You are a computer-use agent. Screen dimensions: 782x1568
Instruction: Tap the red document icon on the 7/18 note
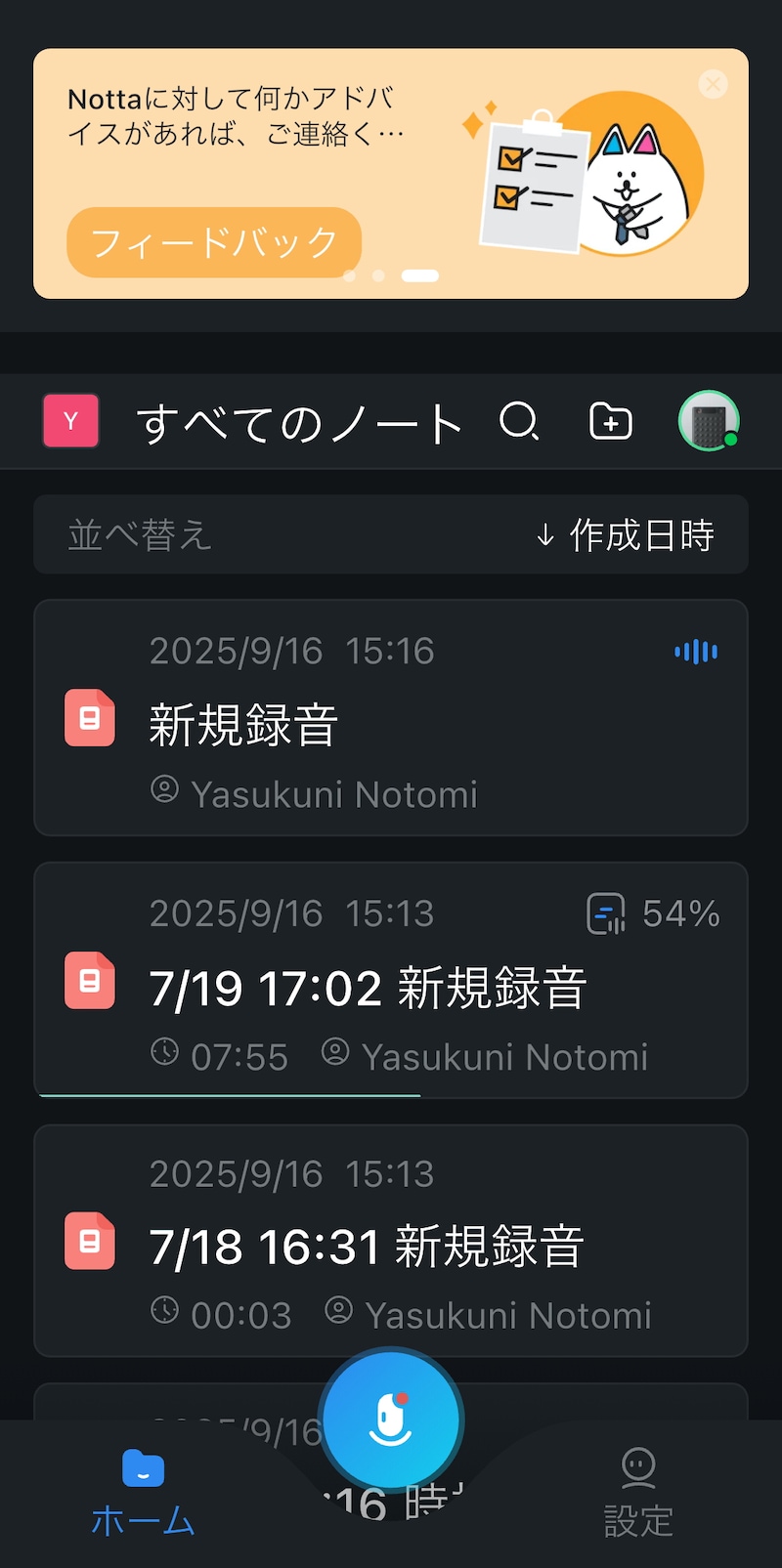point(89,1243)
